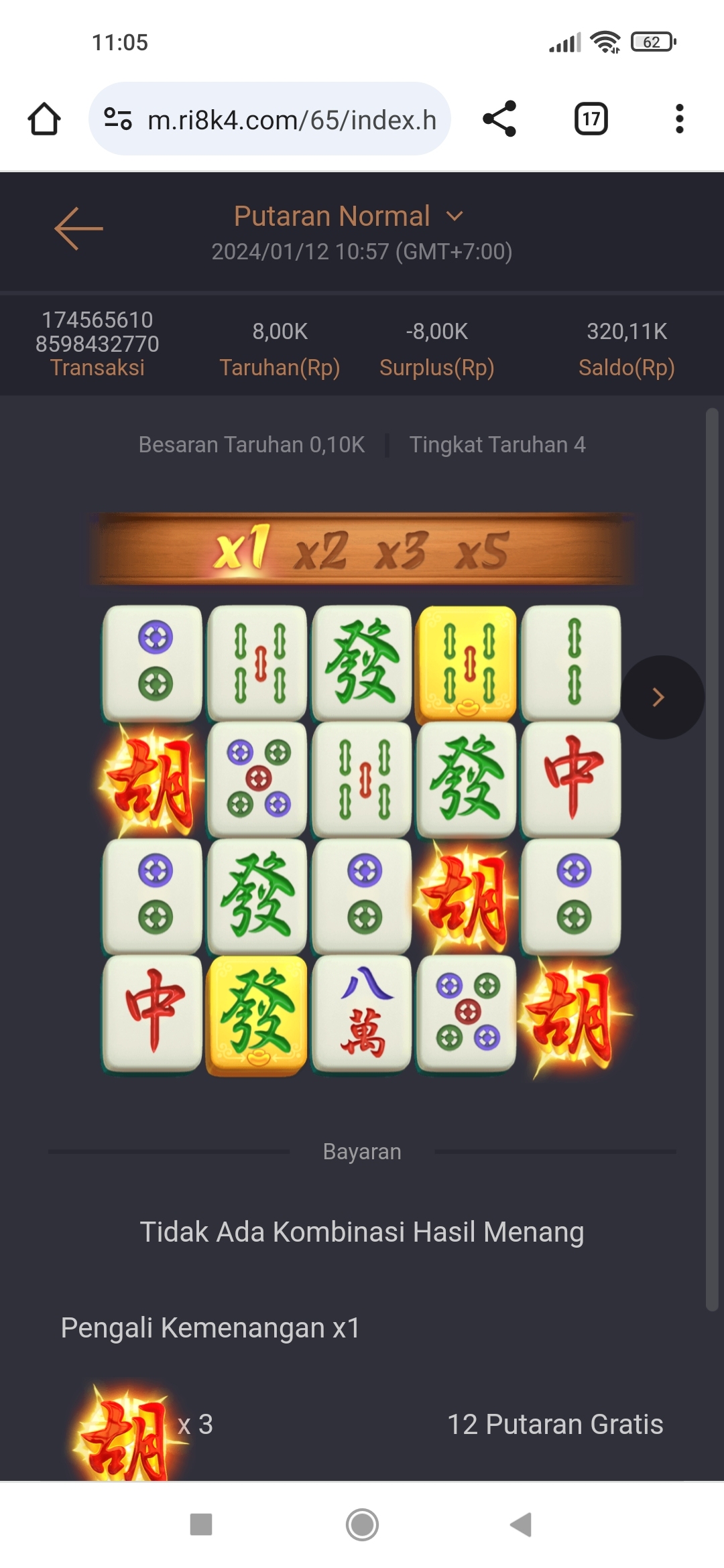The width and height of the screenshot is (724, 1568).
Task: Tap the system back button
Action: click(521, 1524)
